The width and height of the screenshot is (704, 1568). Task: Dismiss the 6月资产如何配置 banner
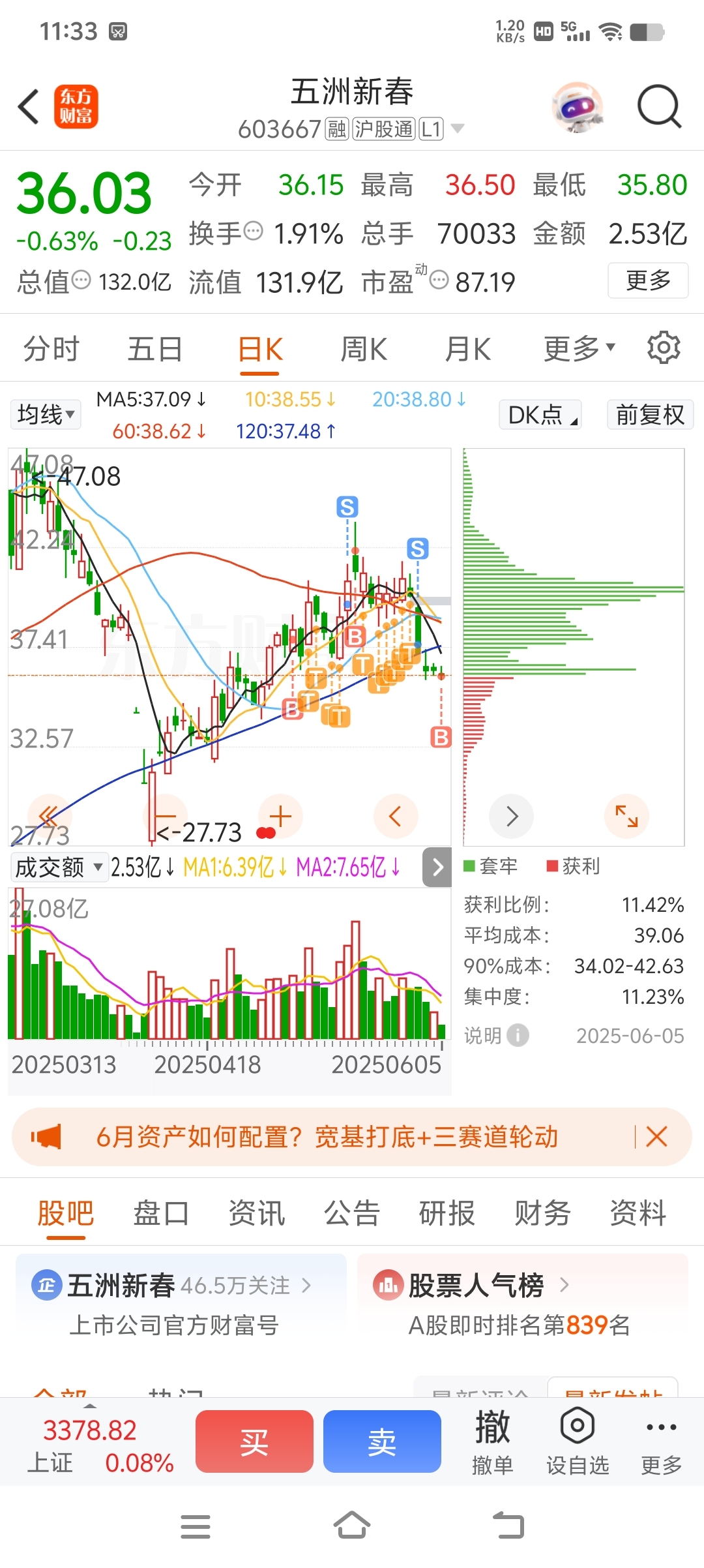656,1137
